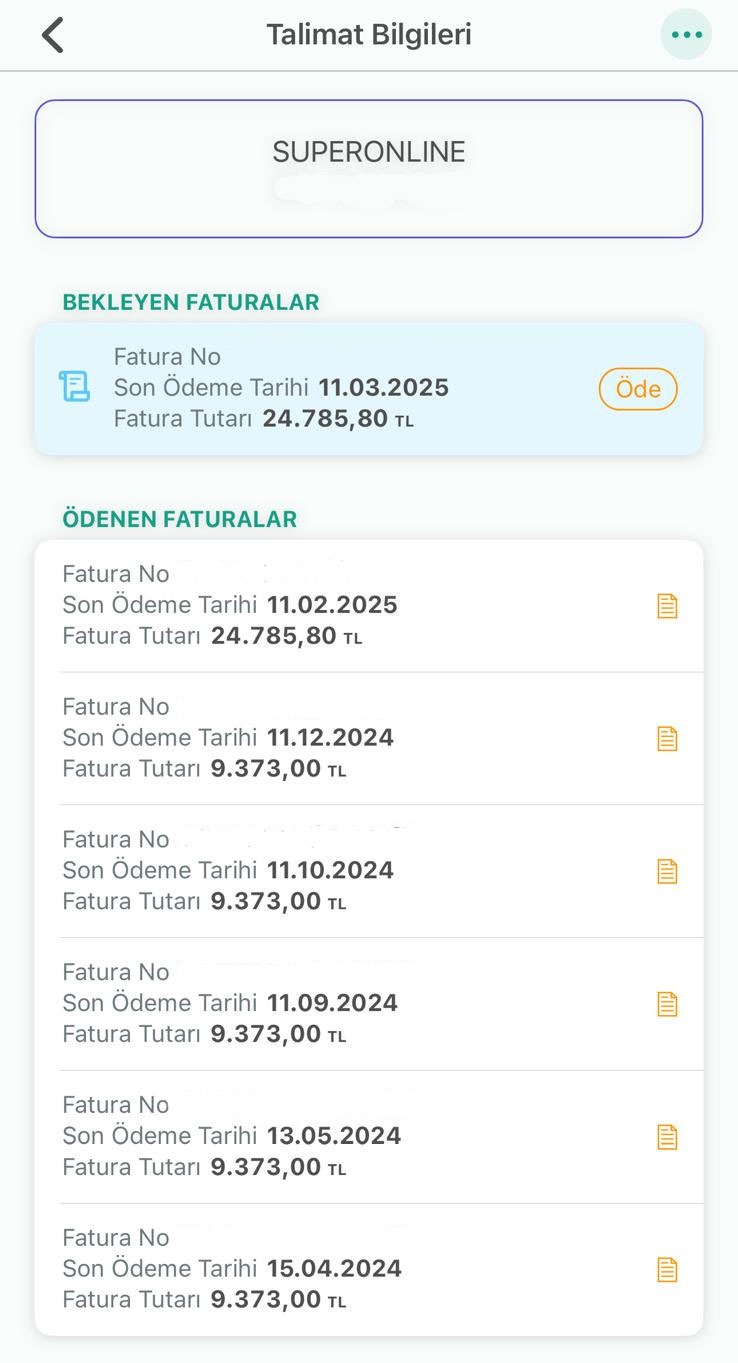Open the document icon for the 11.02.2025 invoice
Viewport: 738px width, 1363px height.
click(x=667, y=605)
